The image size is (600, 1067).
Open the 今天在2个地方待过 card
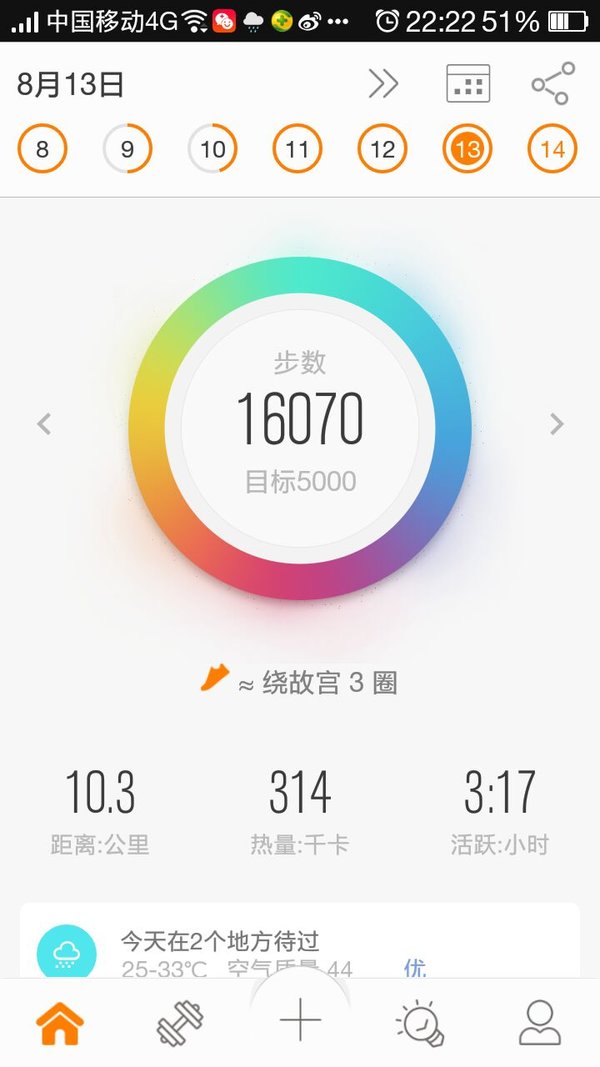pyautogui.click(x=299, y=942)
